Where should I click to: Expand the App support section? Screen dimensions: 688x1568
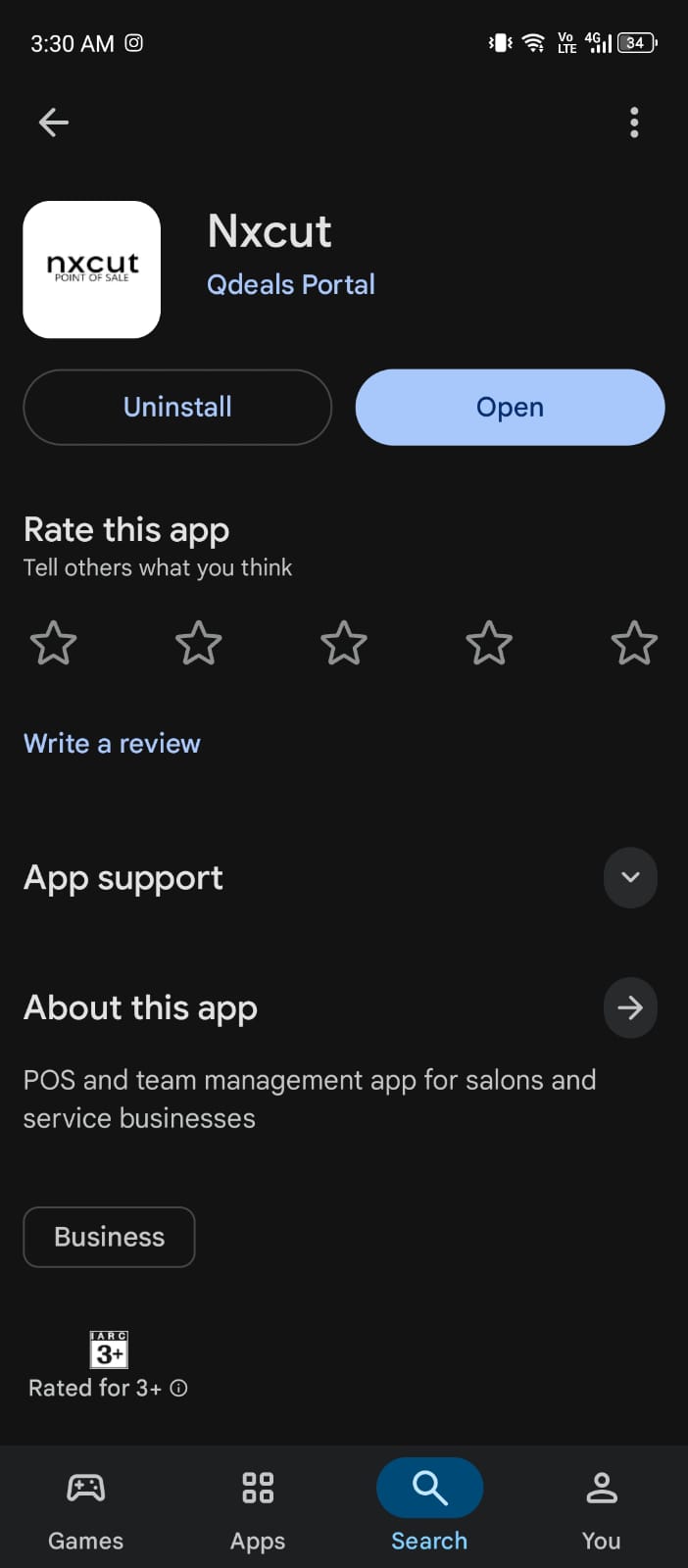pyautogui.click(x=630, y=877)
